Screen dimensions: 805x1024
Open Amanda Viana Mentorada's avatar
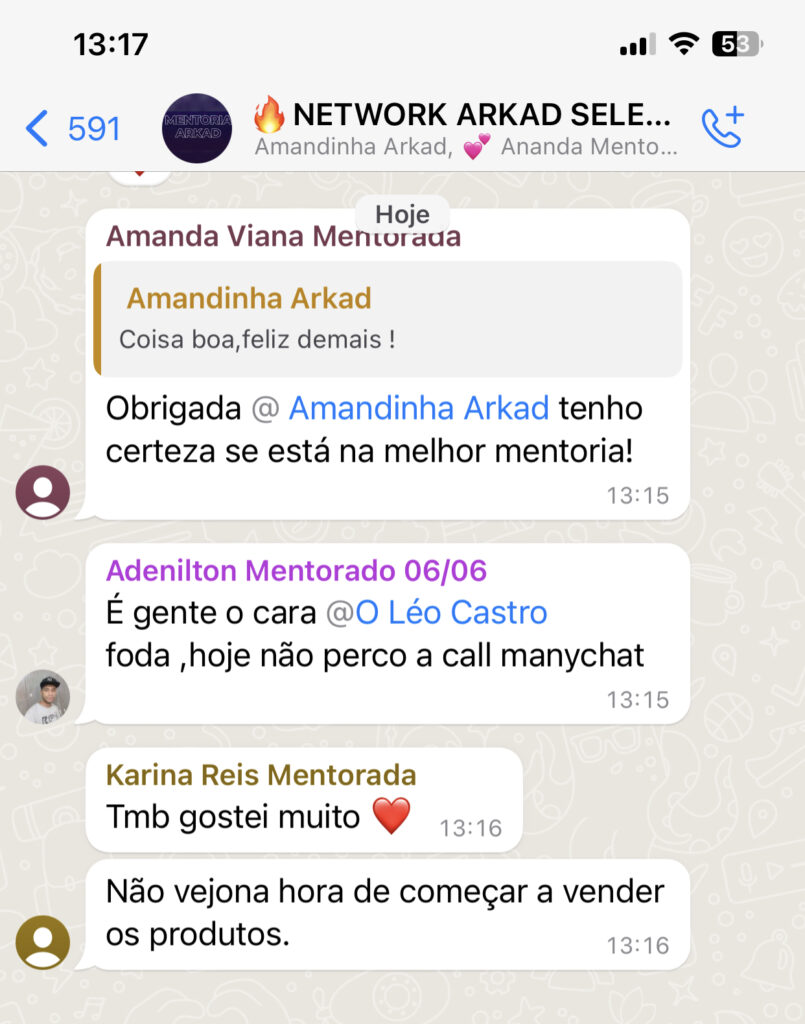click(43, 492)
